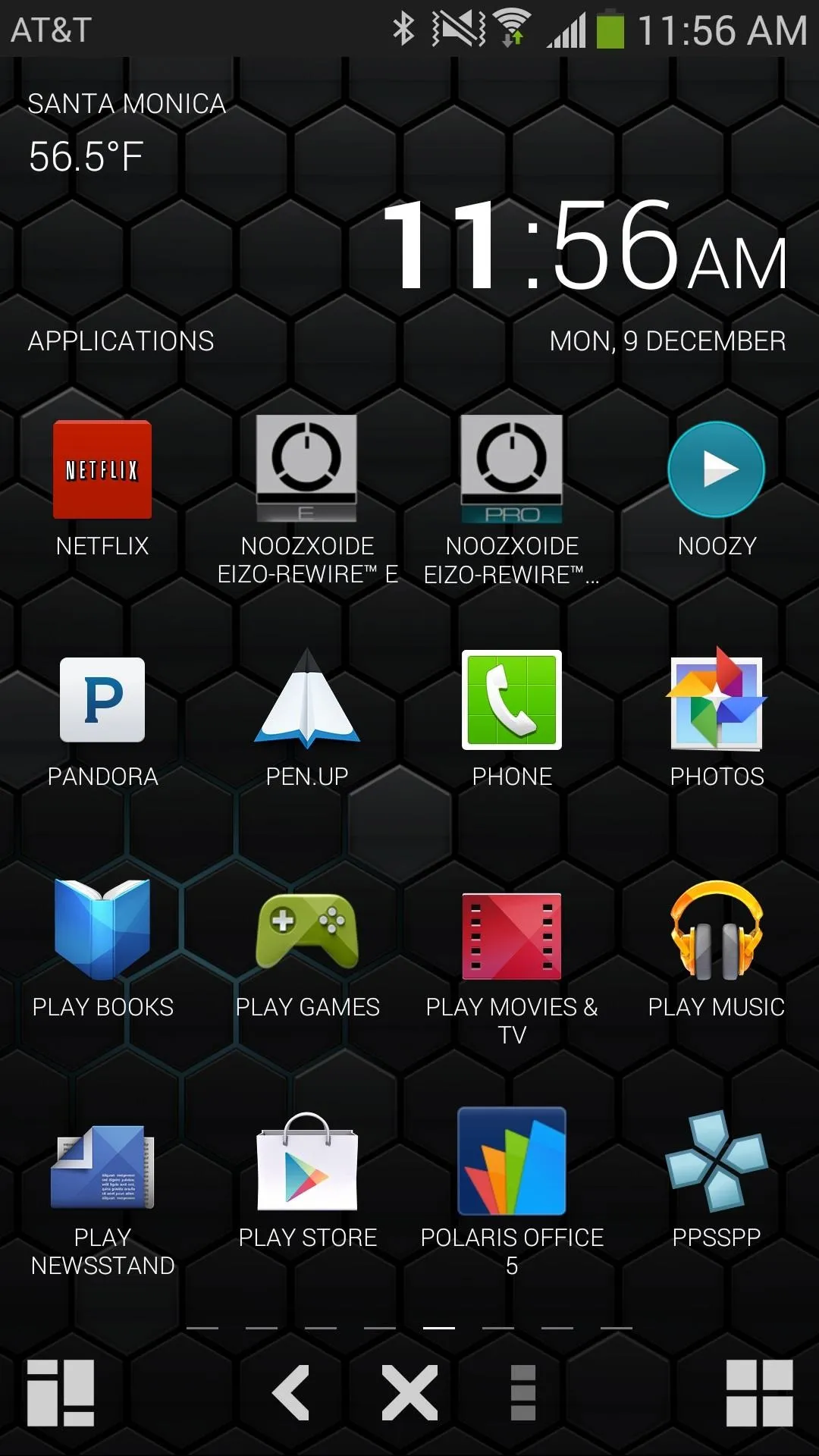Open the three-bar overflow menu
819x1456 pixels.
click(523, 1392)
